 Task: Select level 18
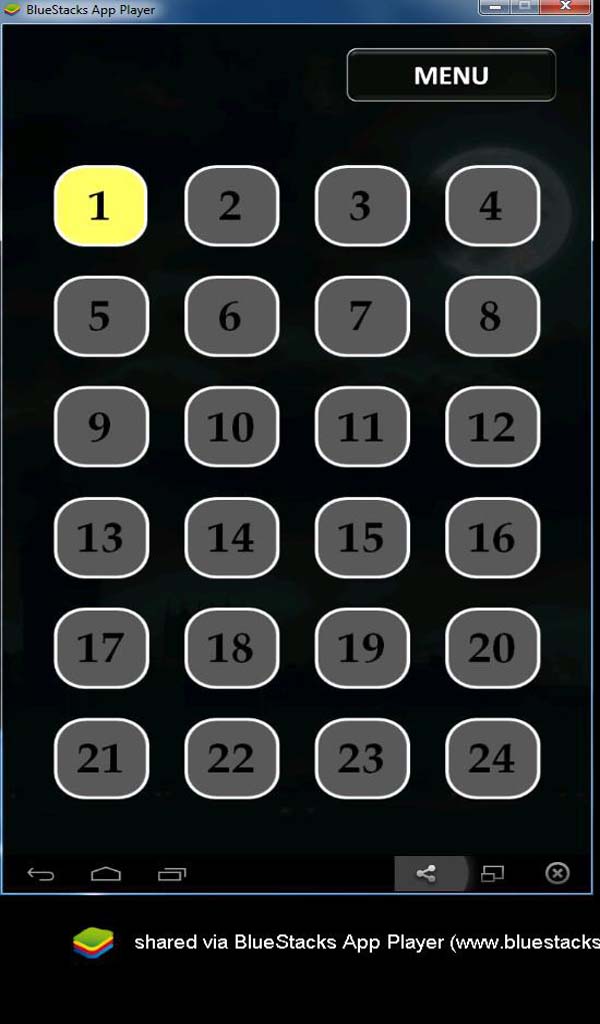click(x=231, y=648)
